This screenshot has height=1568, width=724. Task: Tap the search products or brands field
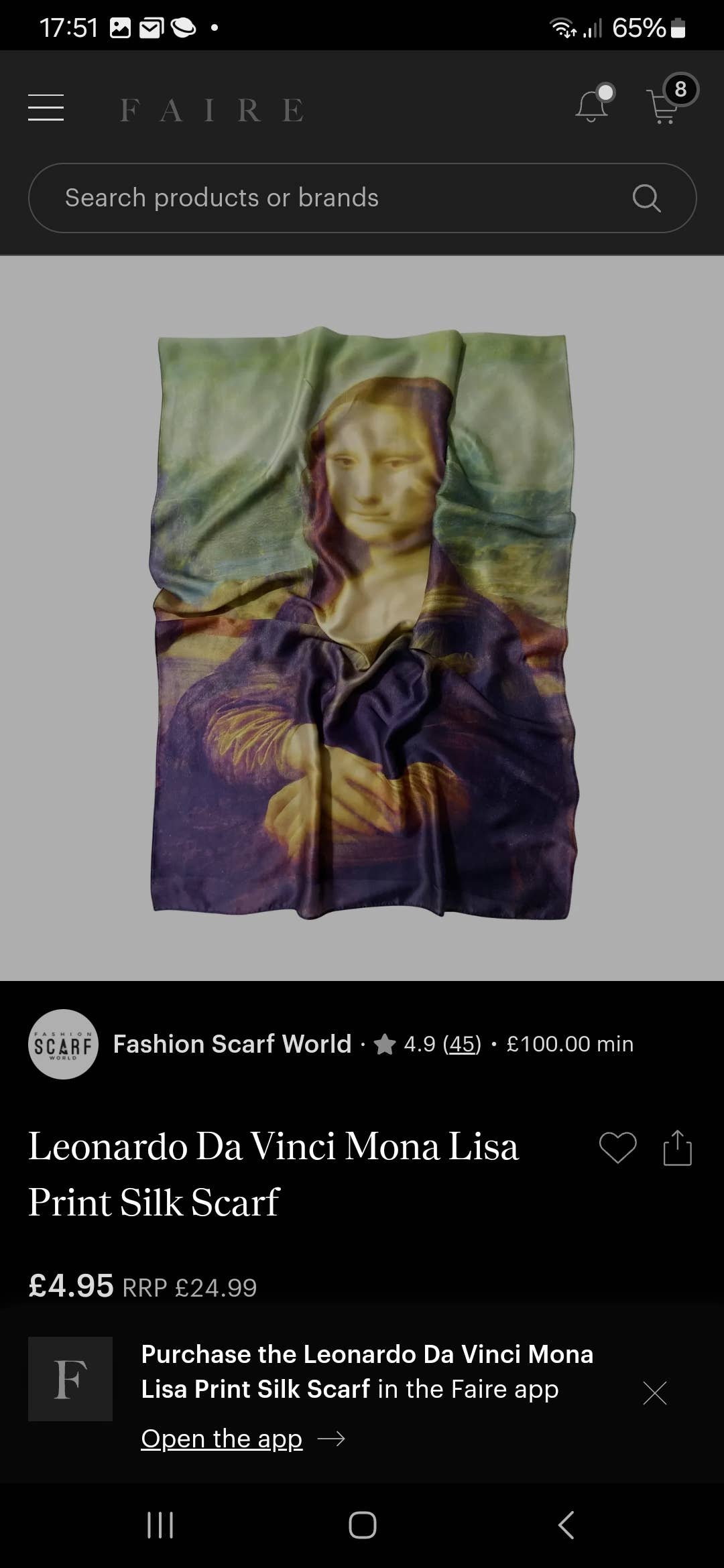coord(335,198)
